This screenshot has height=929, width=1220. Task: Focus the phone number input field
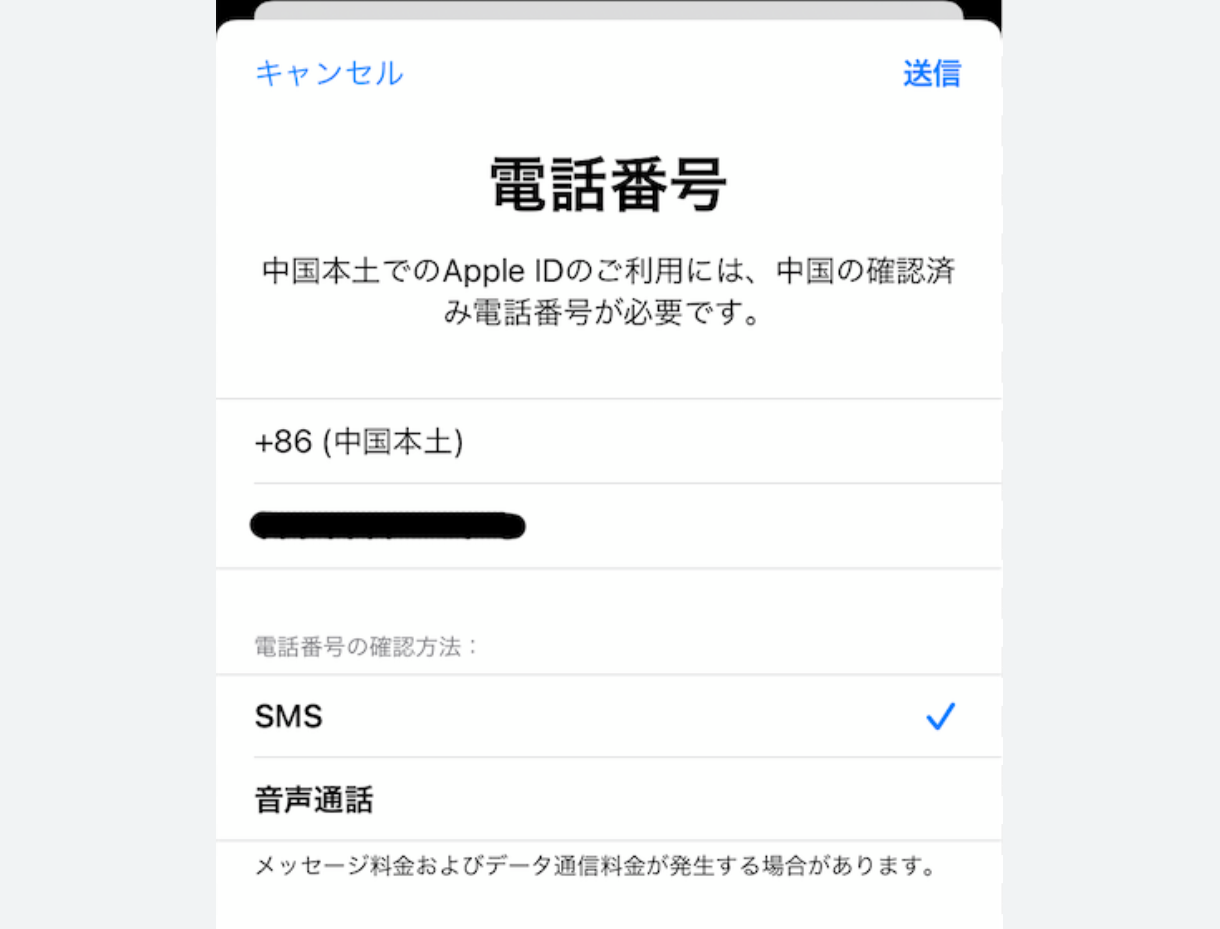pos(608,526)
